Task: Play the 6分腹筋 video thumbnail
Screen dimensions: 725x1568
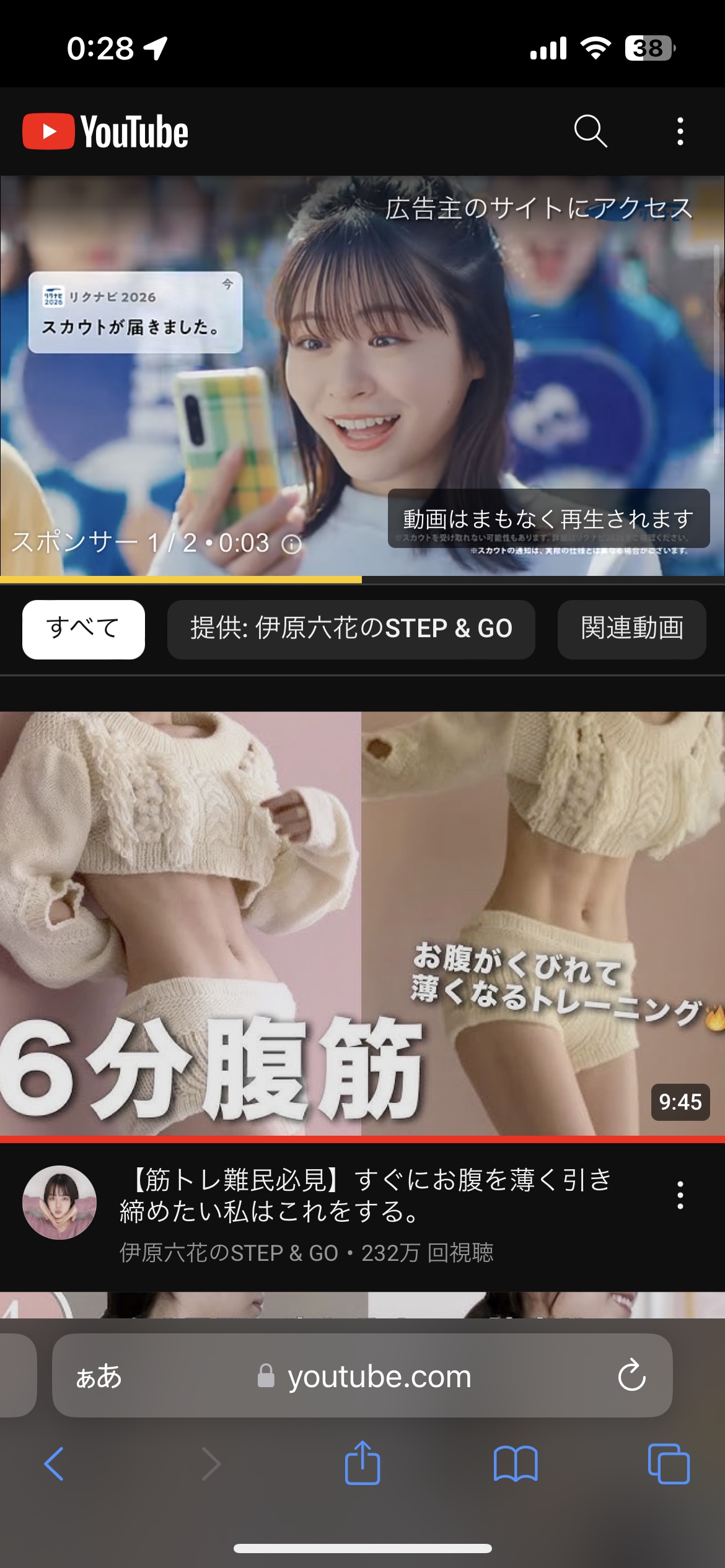Action: coord(362,923)
